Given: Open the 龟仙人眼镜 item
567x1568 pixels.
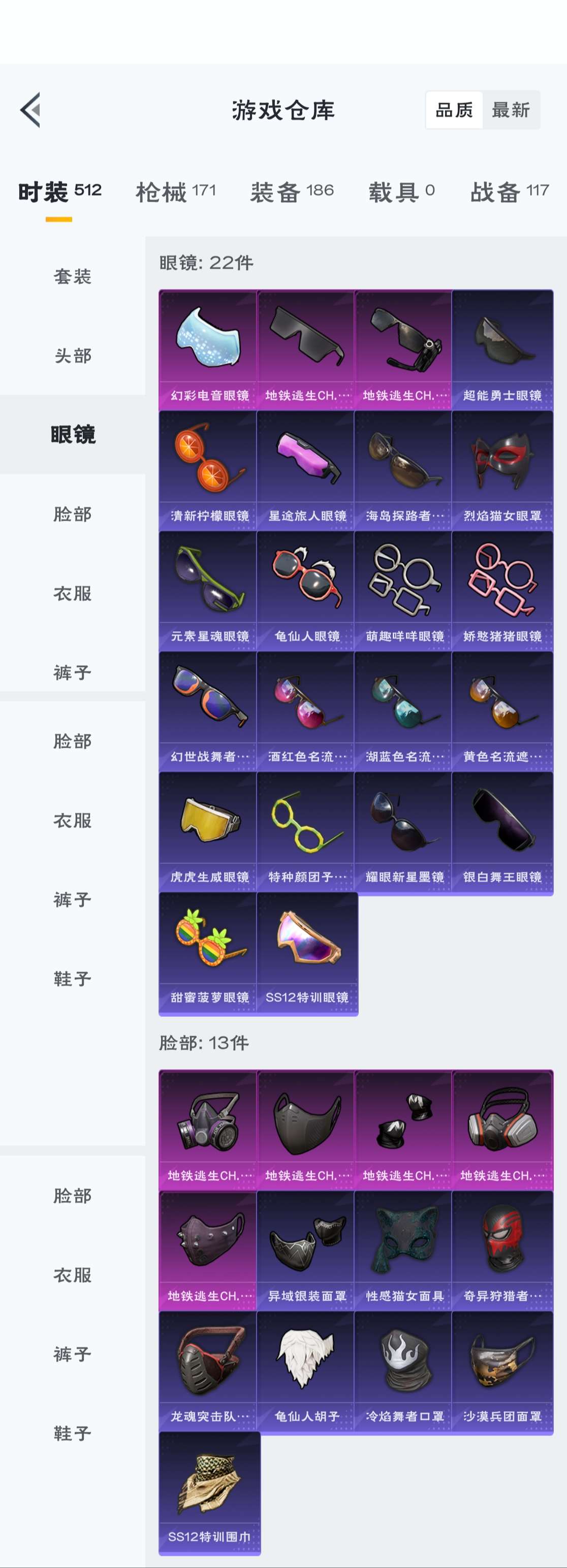Looking at the screenshot, I should pos(306,590).
